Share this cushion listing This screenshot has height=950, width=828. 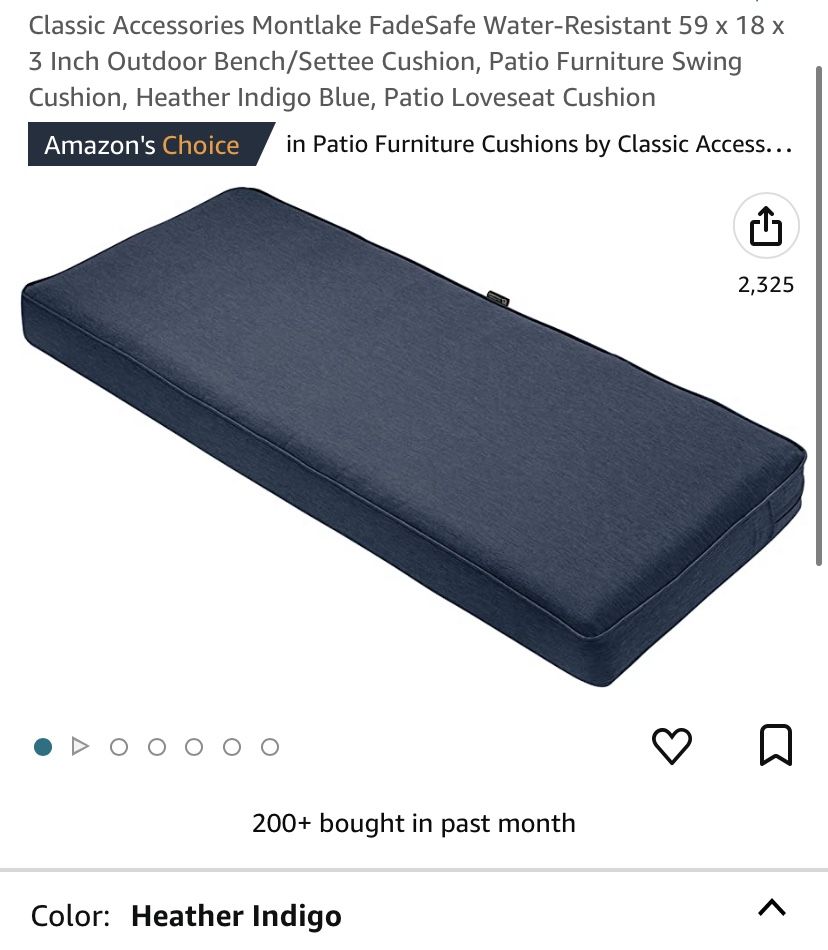coord(766,226)
